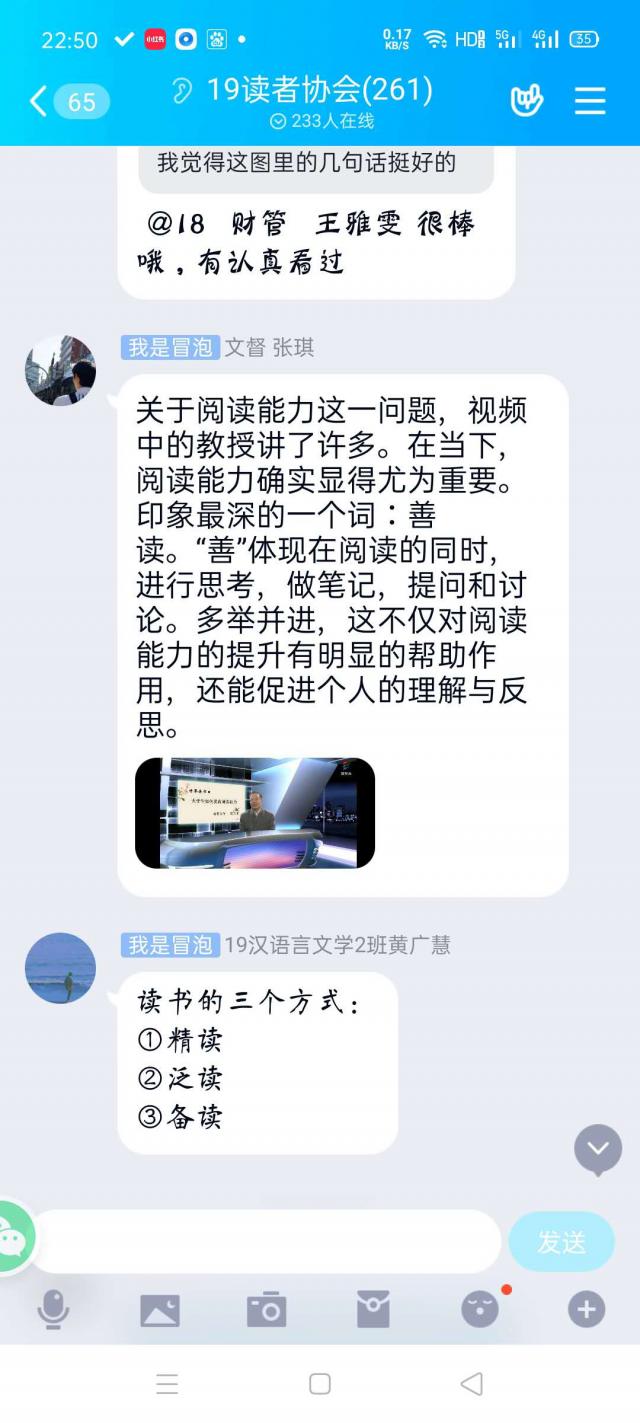640x1423 pixels.
Task: Open the green floating chat bubble
Action: point(14,1237)
